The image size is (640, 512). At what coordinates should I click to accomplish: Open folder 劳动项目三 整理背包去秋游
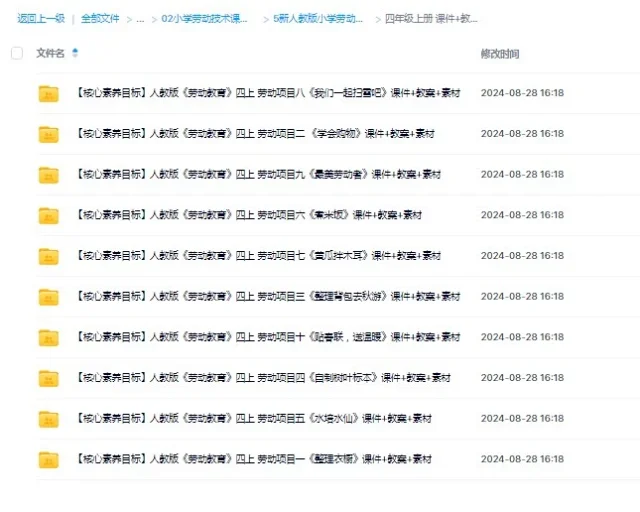(267, 296)
